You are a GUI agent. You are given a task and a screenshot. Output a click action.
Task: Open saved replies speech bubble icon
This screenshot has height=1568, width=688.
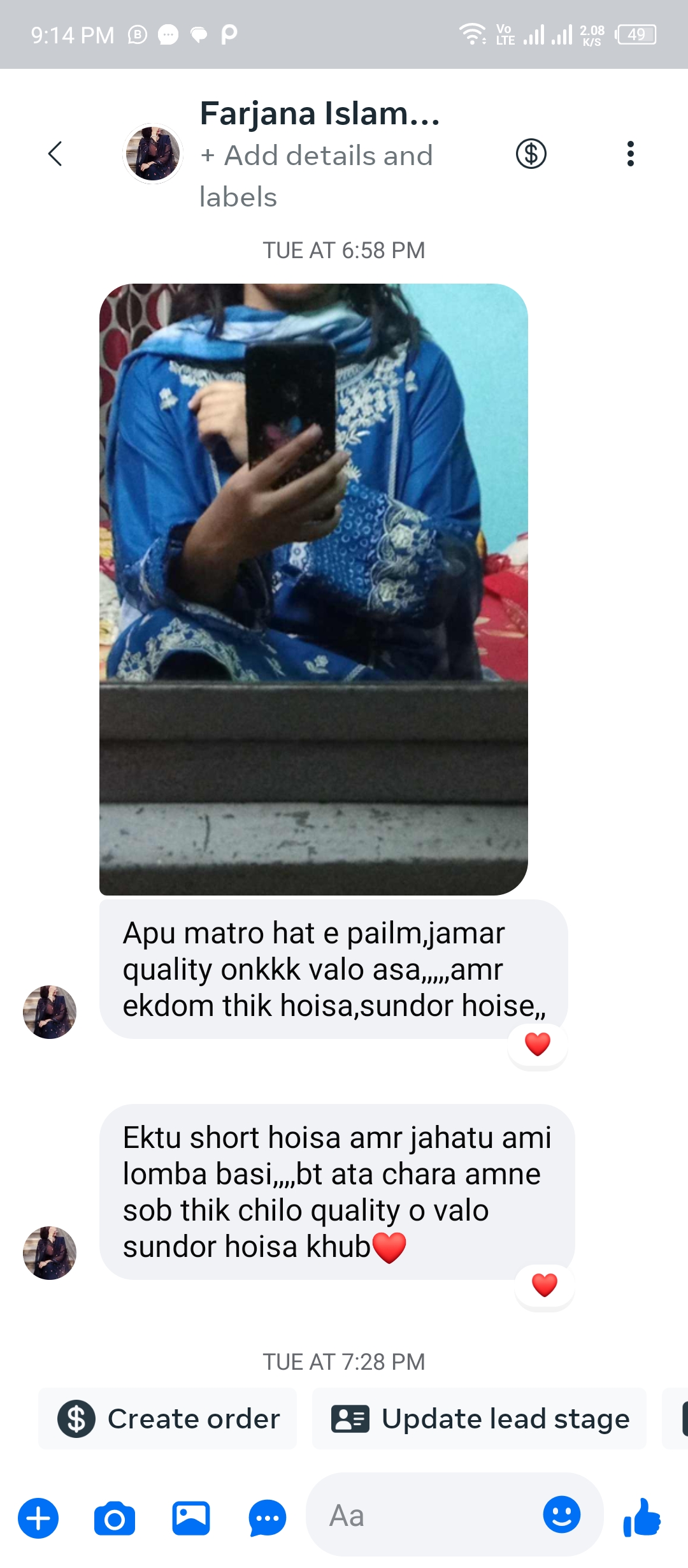267,1518
